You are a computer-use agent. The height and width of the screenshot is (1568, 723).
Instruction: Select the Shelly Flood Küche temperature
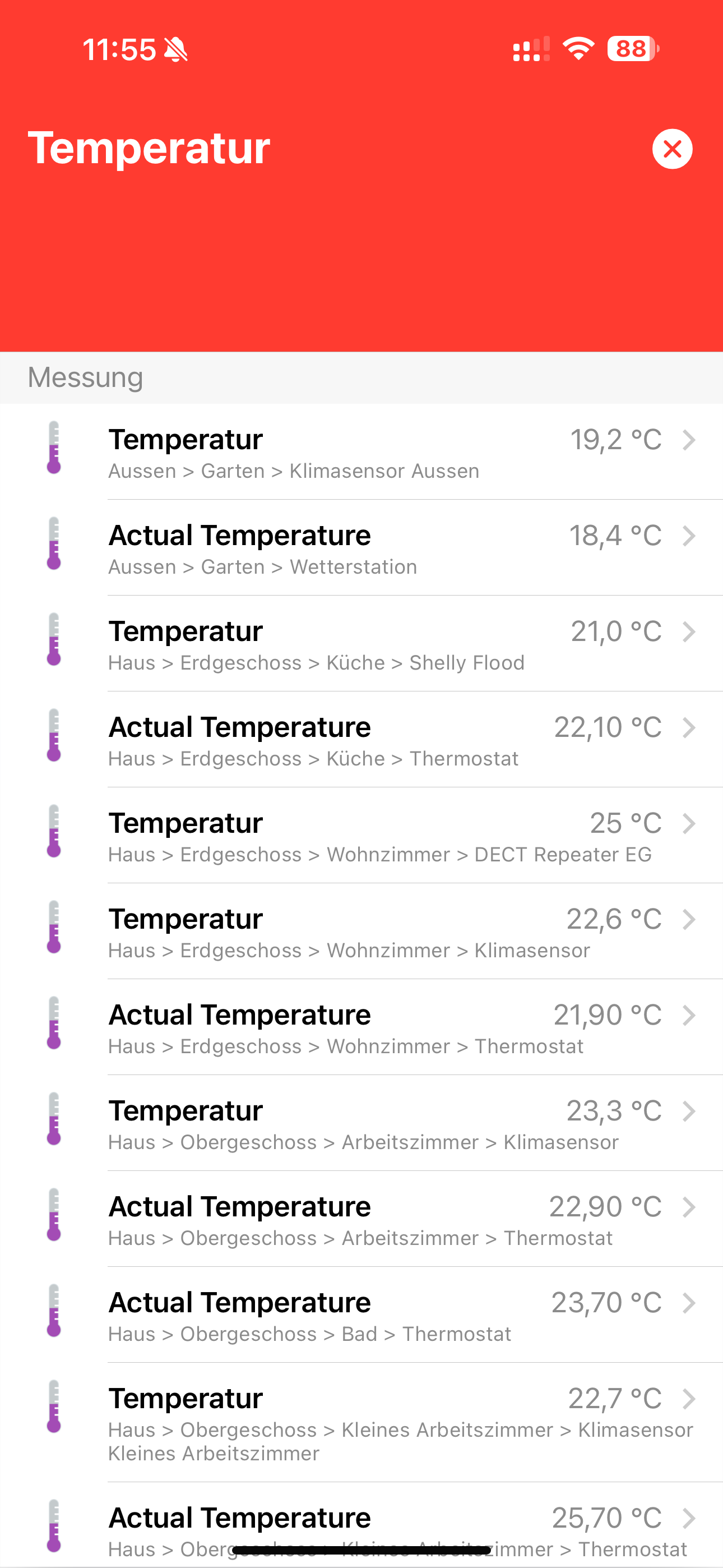click(361, 643)
